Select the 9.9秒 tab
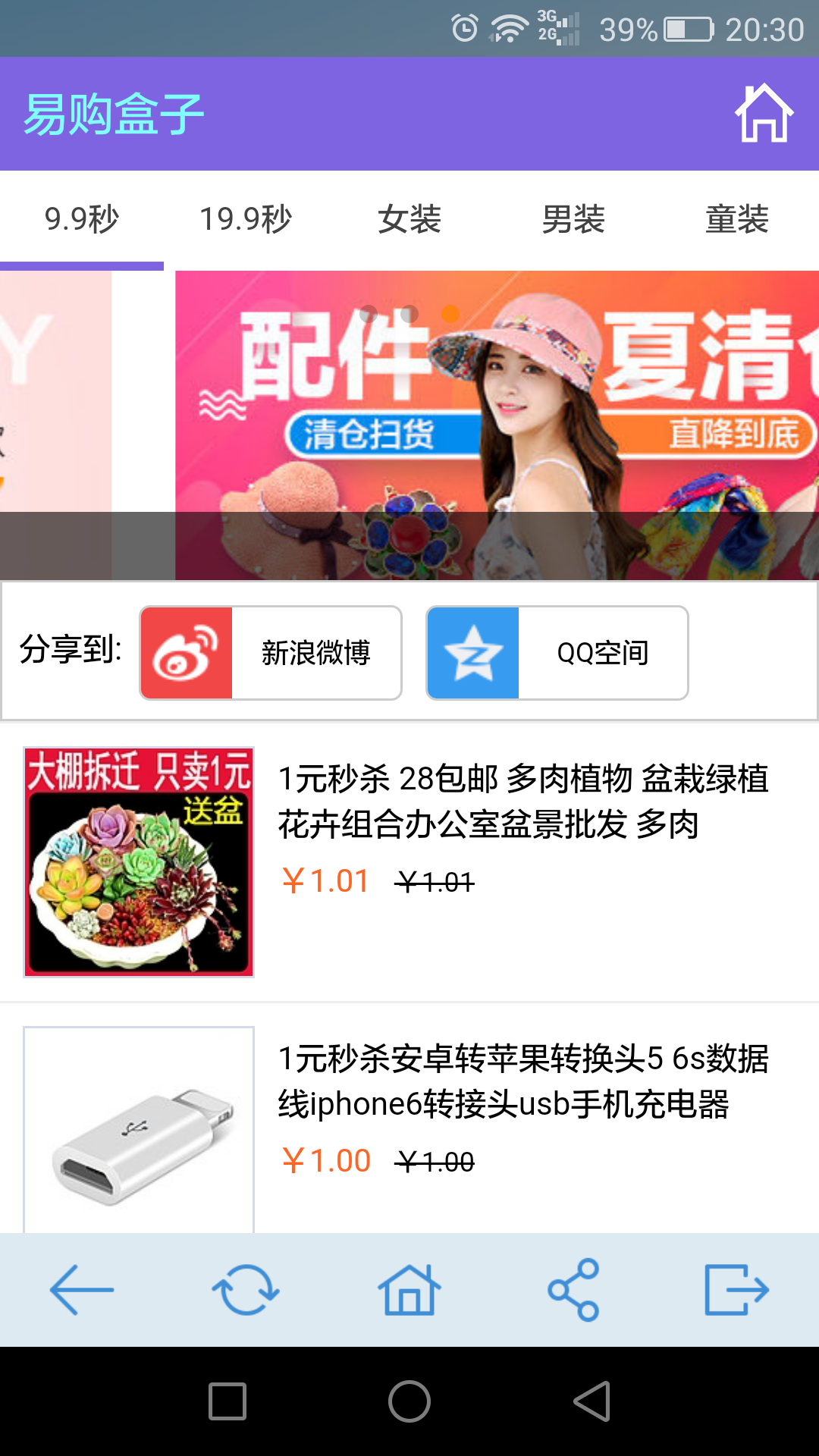Viewport: 819px width, 1456px height. 82,219
